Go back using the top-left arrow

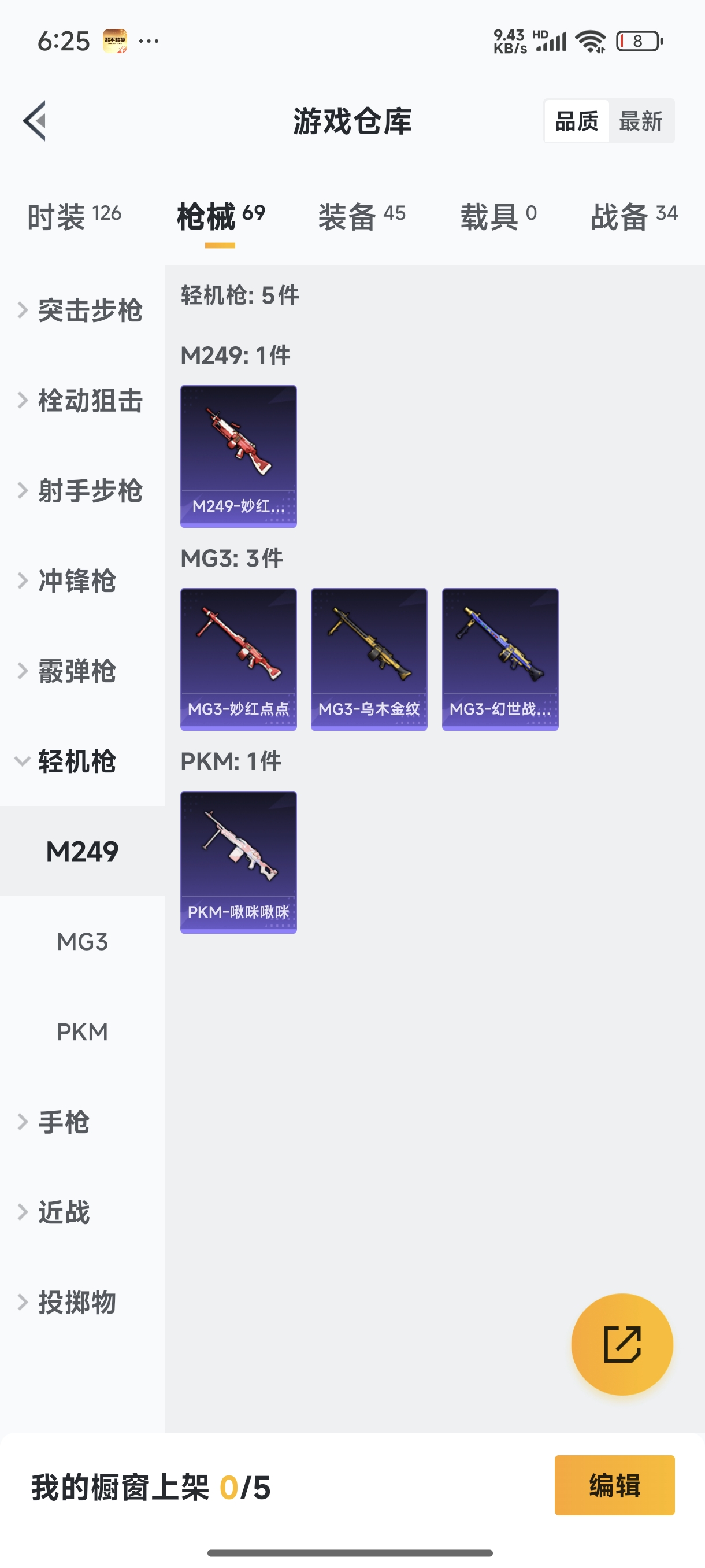point(35,120)
